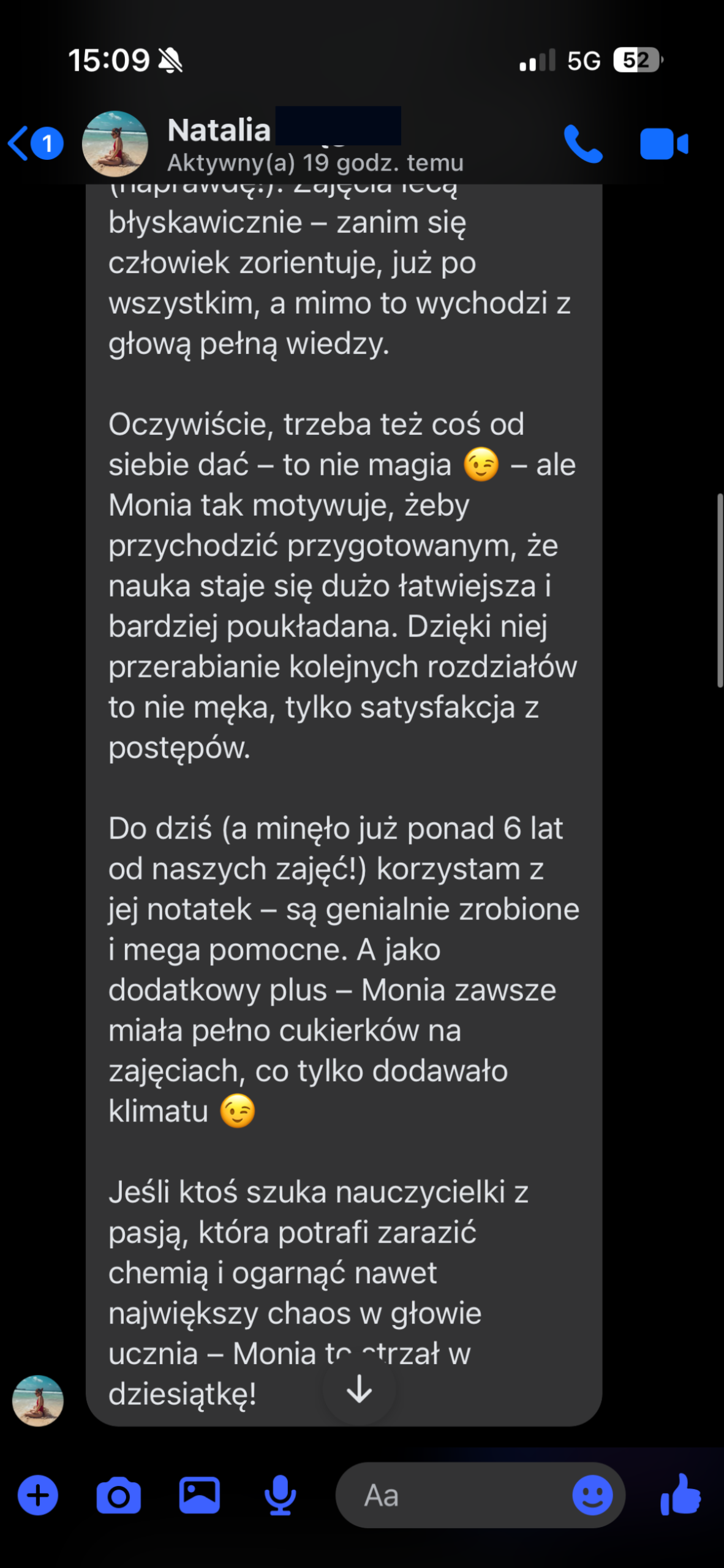The image size is (724, 1568).
Task: Open the plus attachments menu
Action: point(38,1495)
